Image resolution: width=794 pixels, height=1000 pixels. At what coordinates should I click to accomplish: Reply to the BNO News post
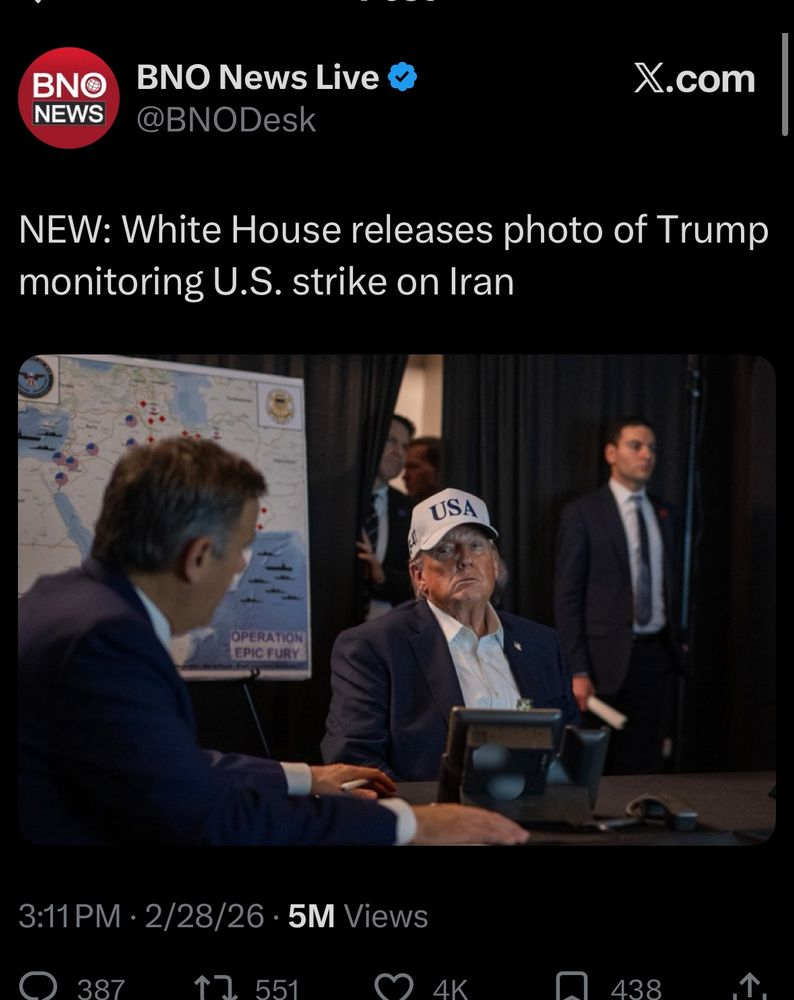pyautogui.click(x=40, y=988)
